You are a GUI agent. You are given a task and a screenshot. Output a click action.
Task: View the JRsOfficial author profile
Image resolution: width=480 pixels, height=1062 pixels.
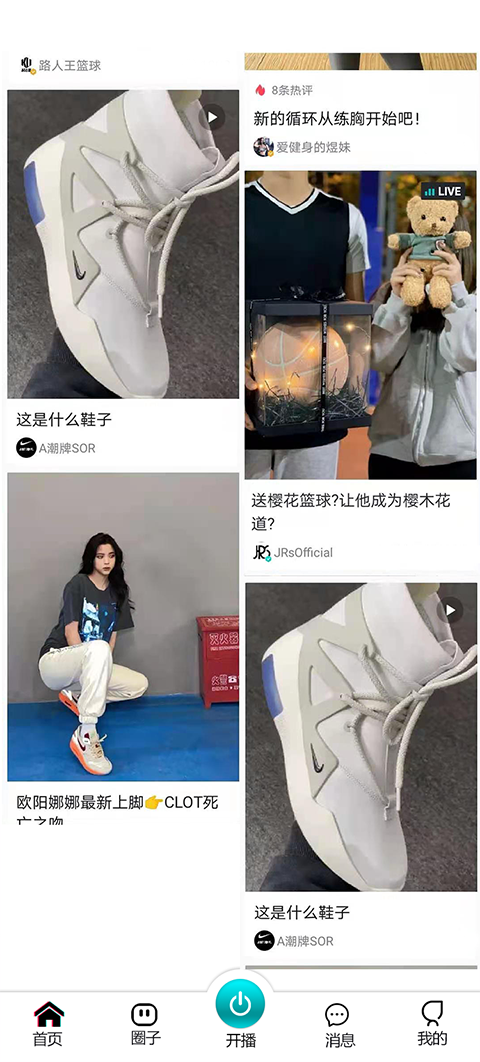[x=293, y=553]
